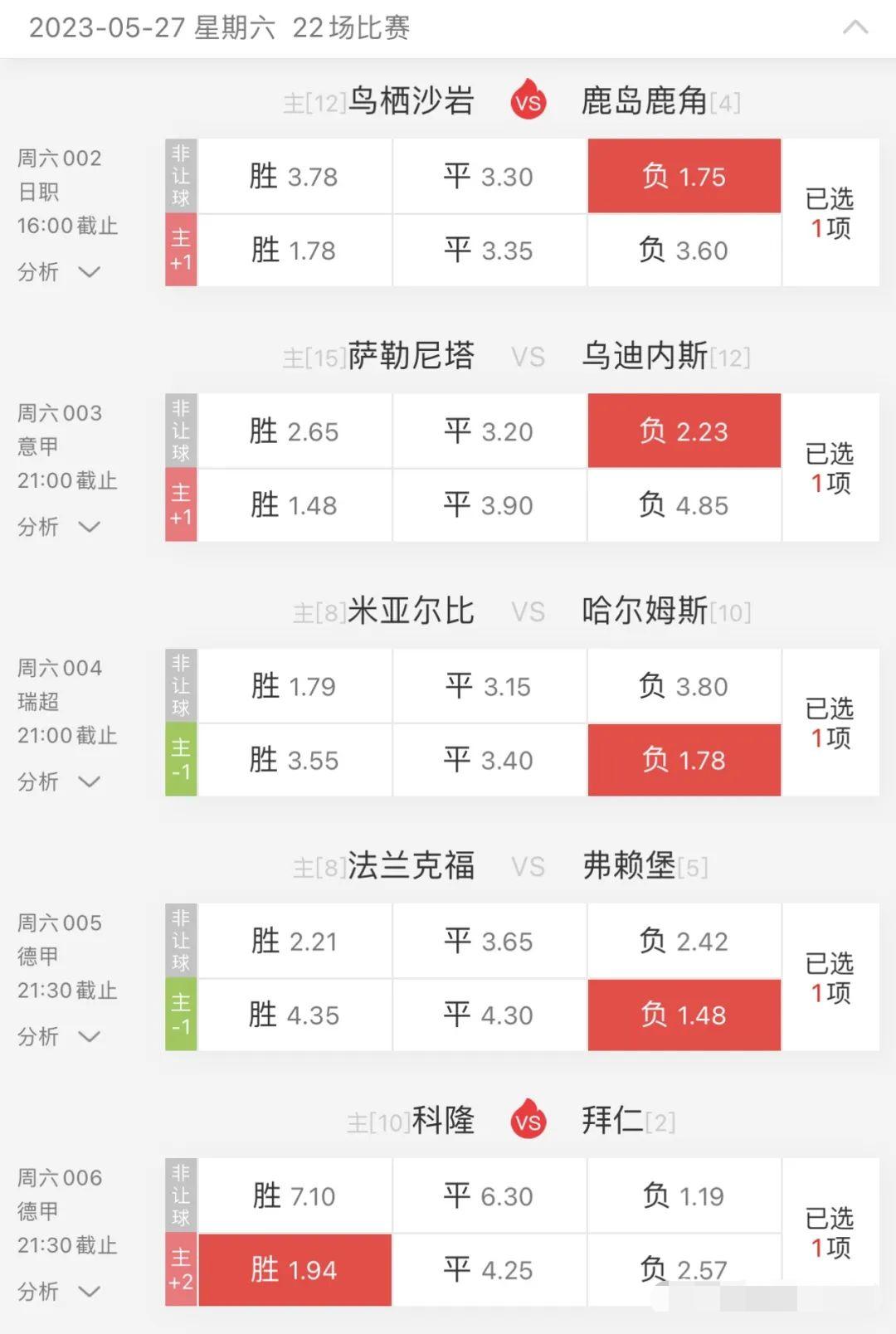This screenshot has height=1334, width=896.
Task: Click the 主+2 badge for 科隆 vs 拜仁
Action: (x=181, y=1269)
